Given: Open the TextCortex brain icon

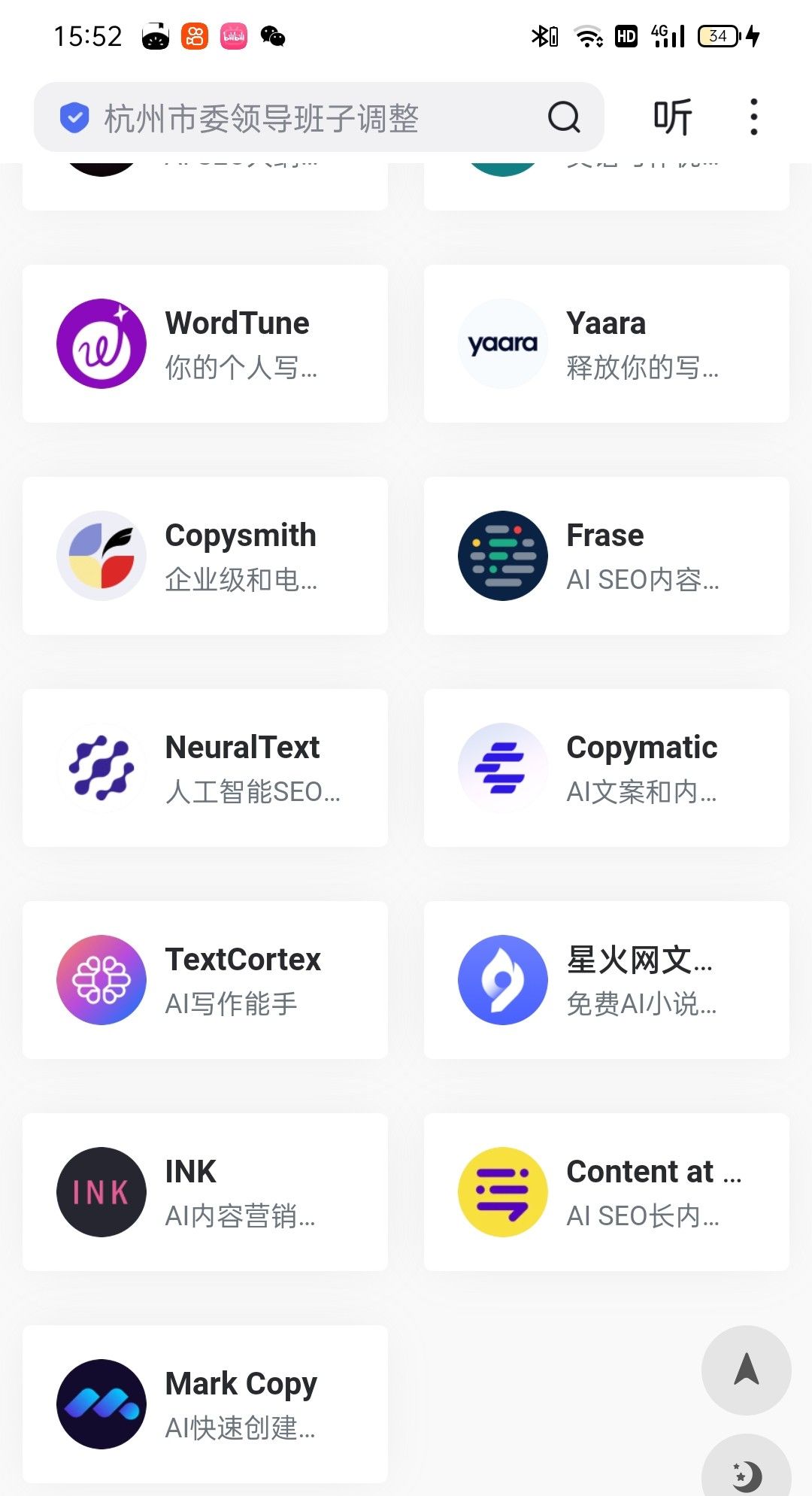Looking at the screenshot, I should [x=101, y=979].
